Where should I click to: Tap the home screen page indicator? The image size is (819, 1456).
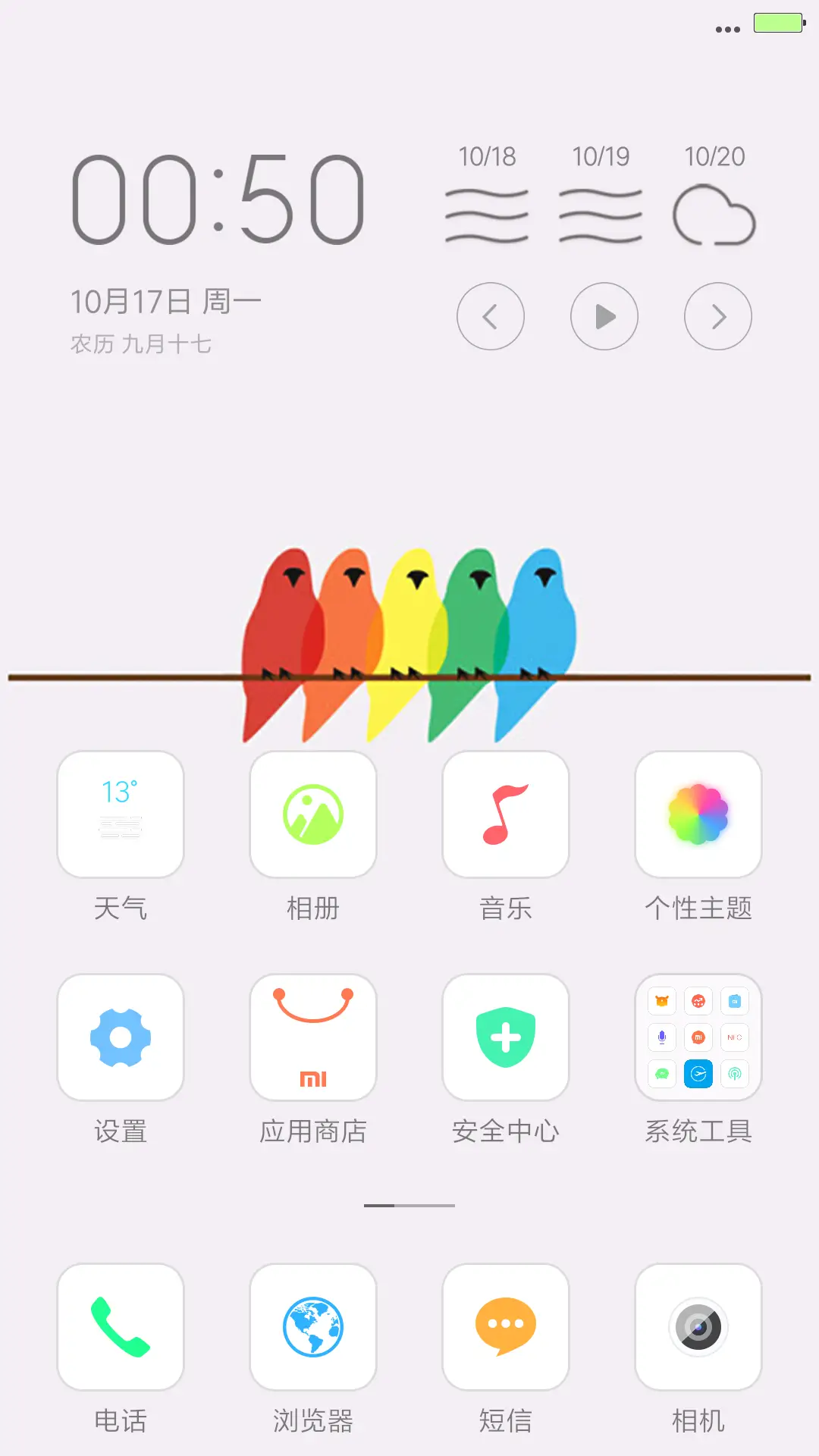click(x=409, y=1204)
